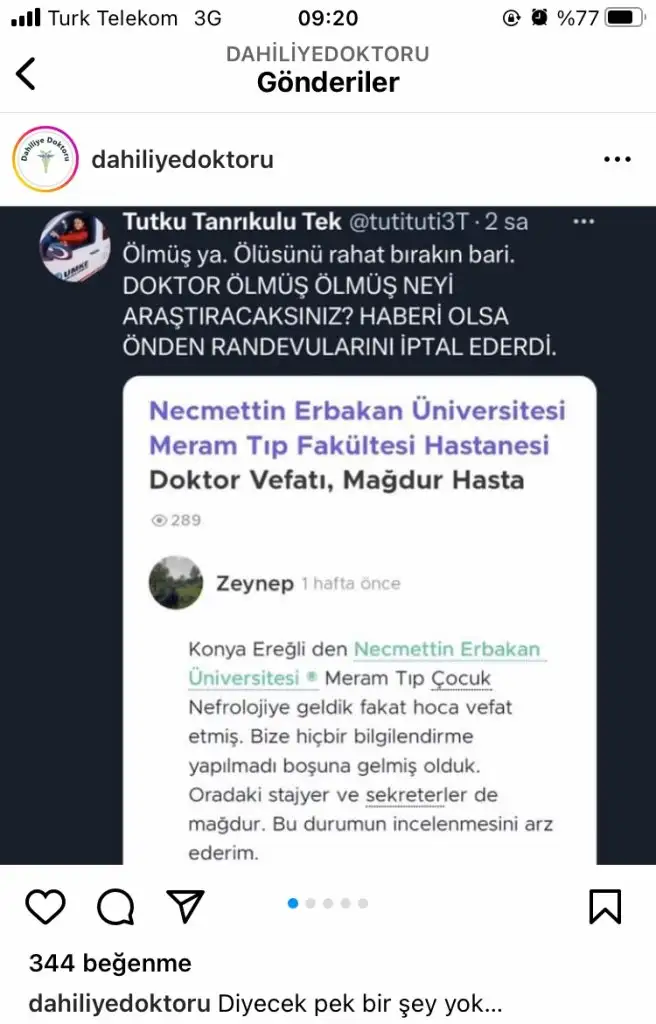Save the post with the bookmark icon
The height and width of the screenshot is (1024, 656).
click(x=605, y=906)
